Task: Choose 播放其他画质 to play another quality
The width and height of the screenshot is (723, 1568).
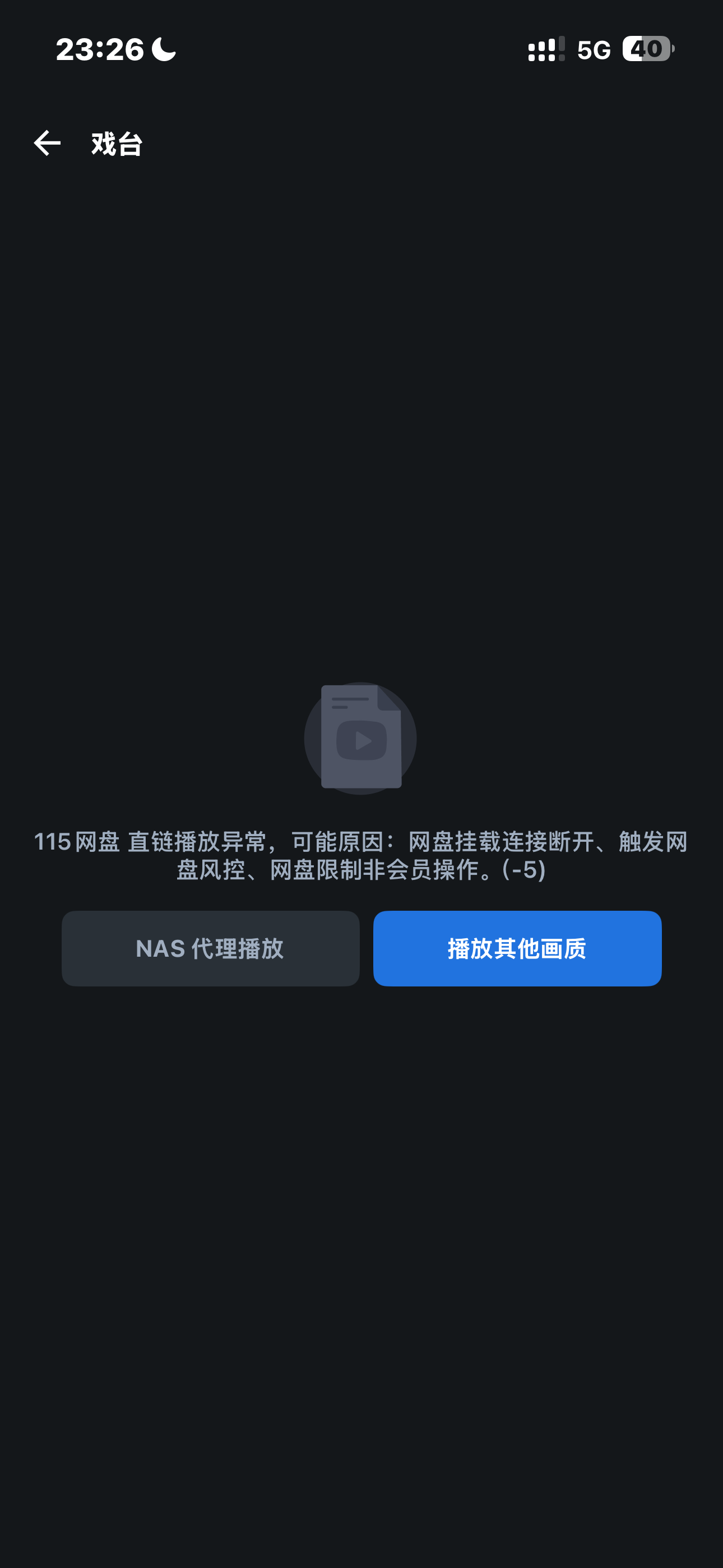Action: point(517,948)
